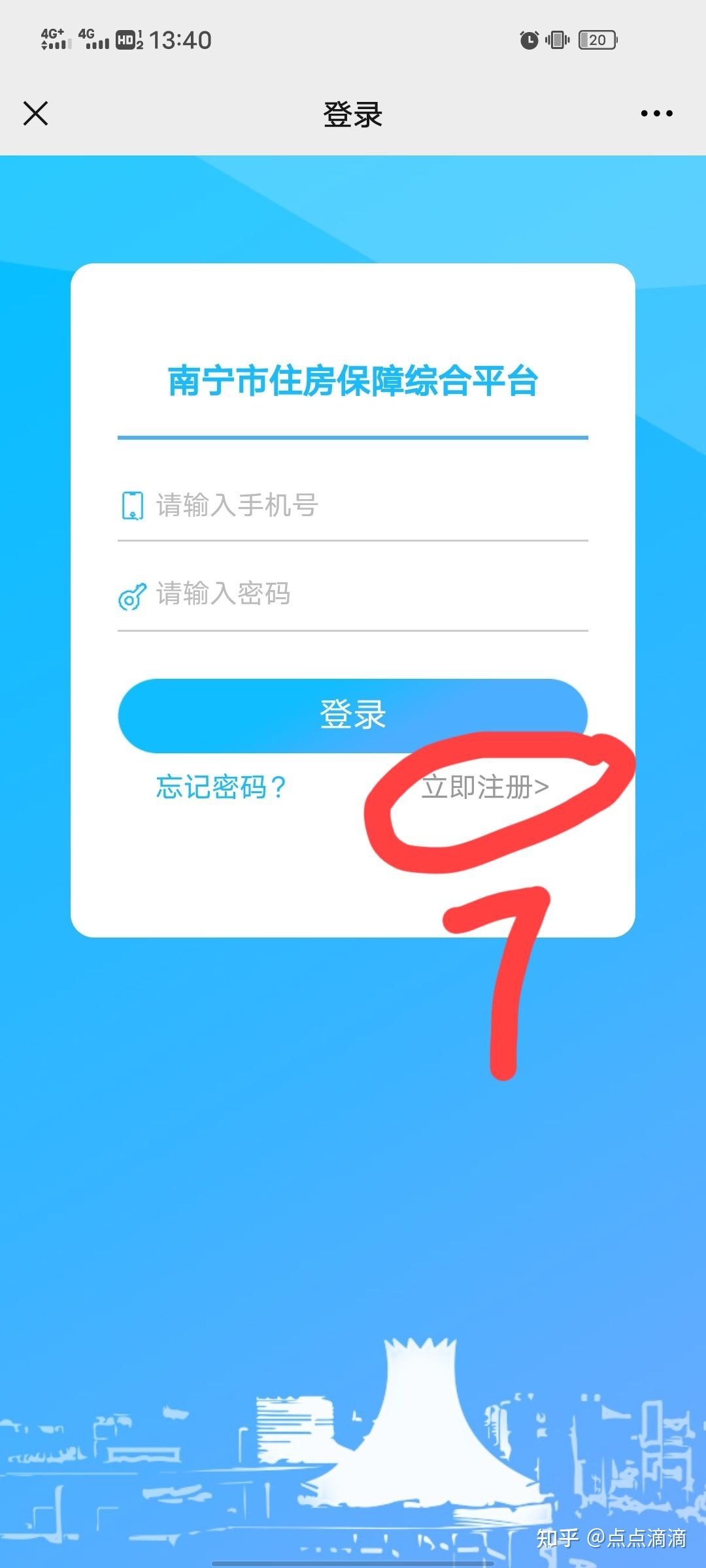Open the 忘记密码 forgot password link

(221, 787)
